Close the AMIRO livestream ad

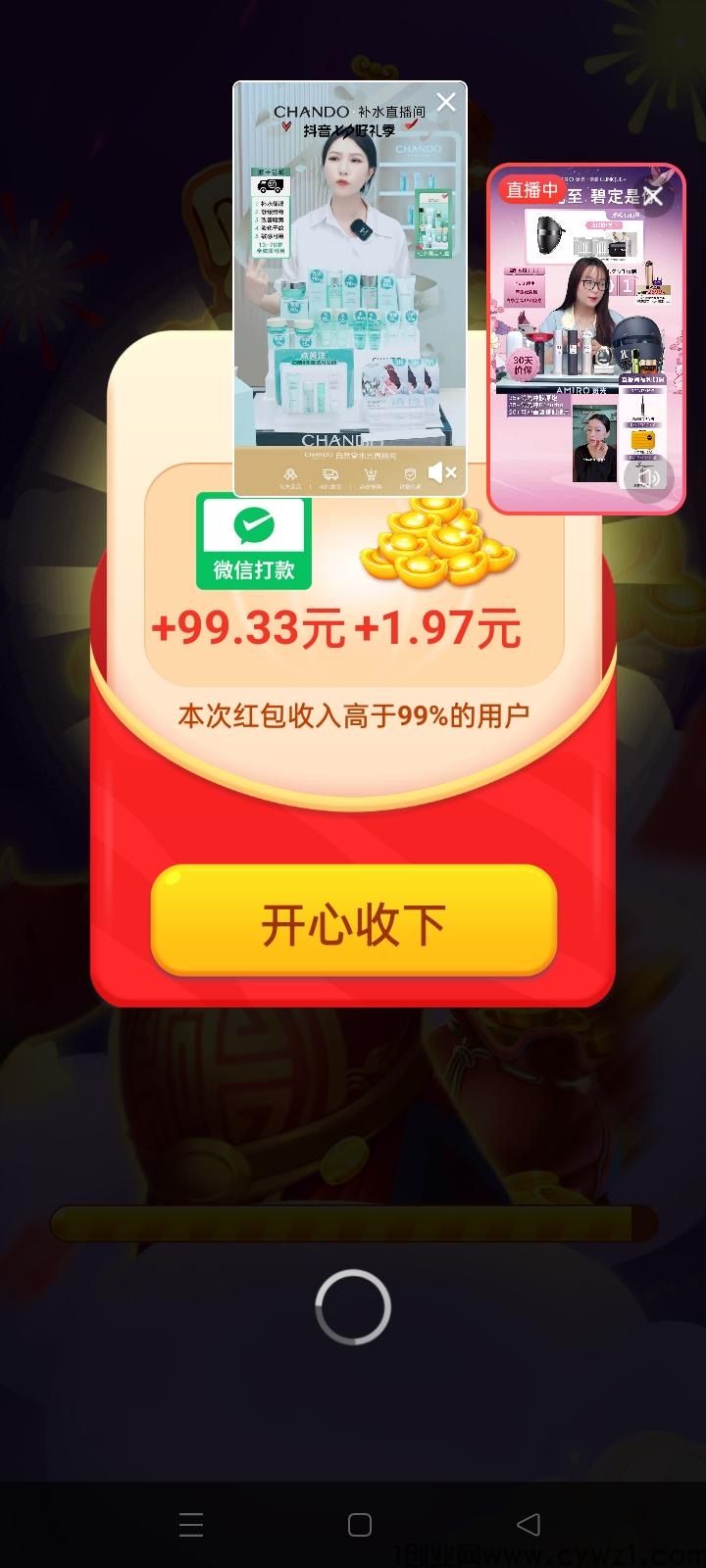[654, 195]
